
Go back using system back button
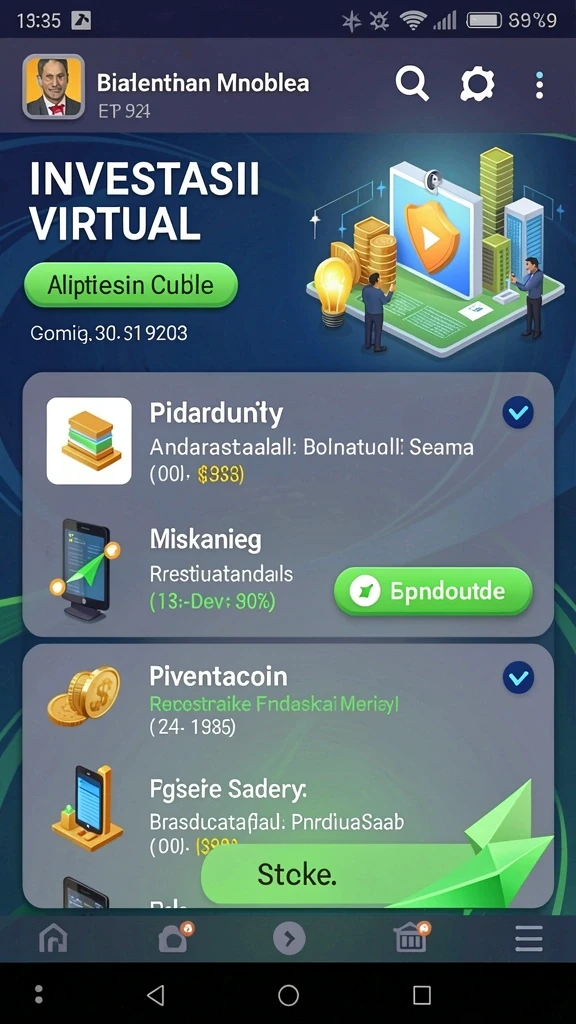pos(155,995)
